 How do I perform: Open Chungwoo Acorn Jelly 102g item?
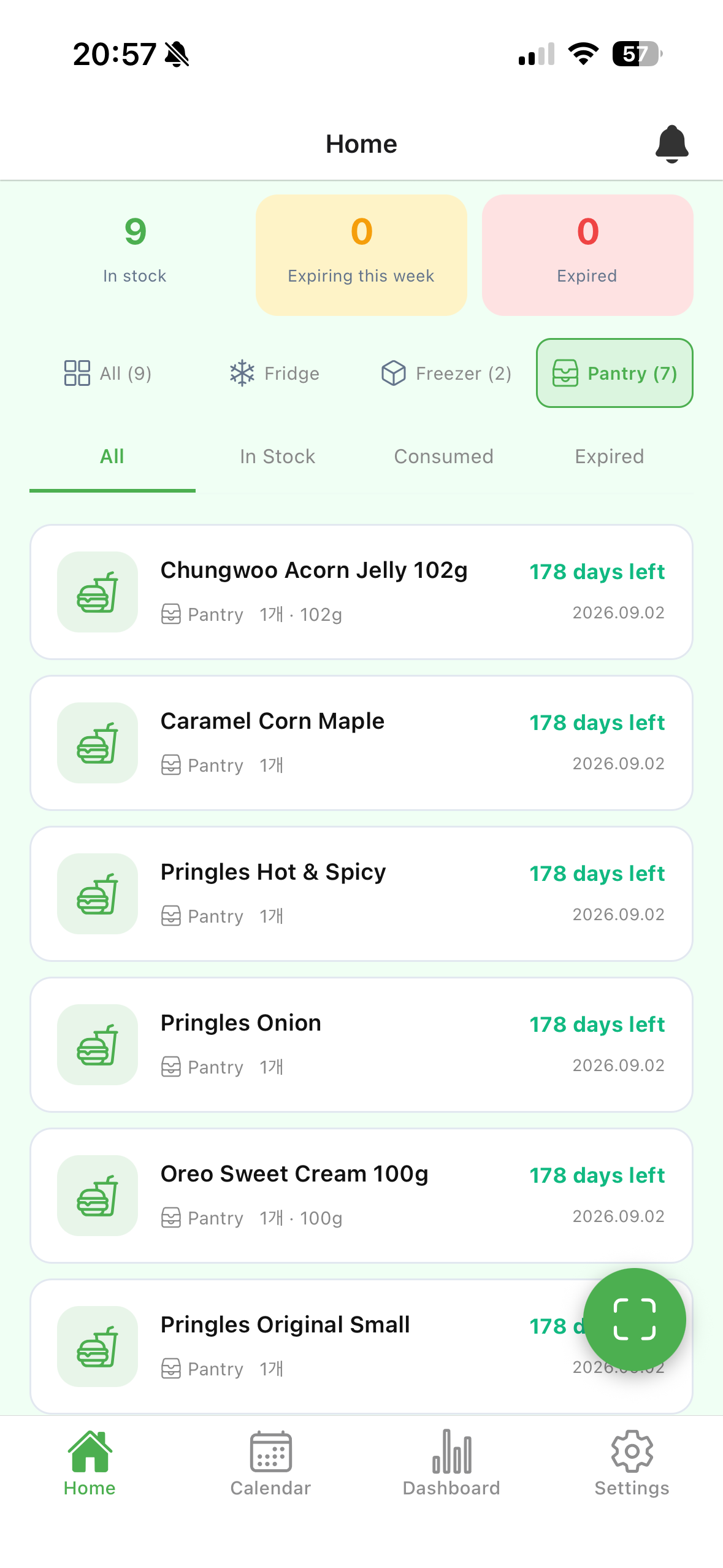tap(361, 592)
